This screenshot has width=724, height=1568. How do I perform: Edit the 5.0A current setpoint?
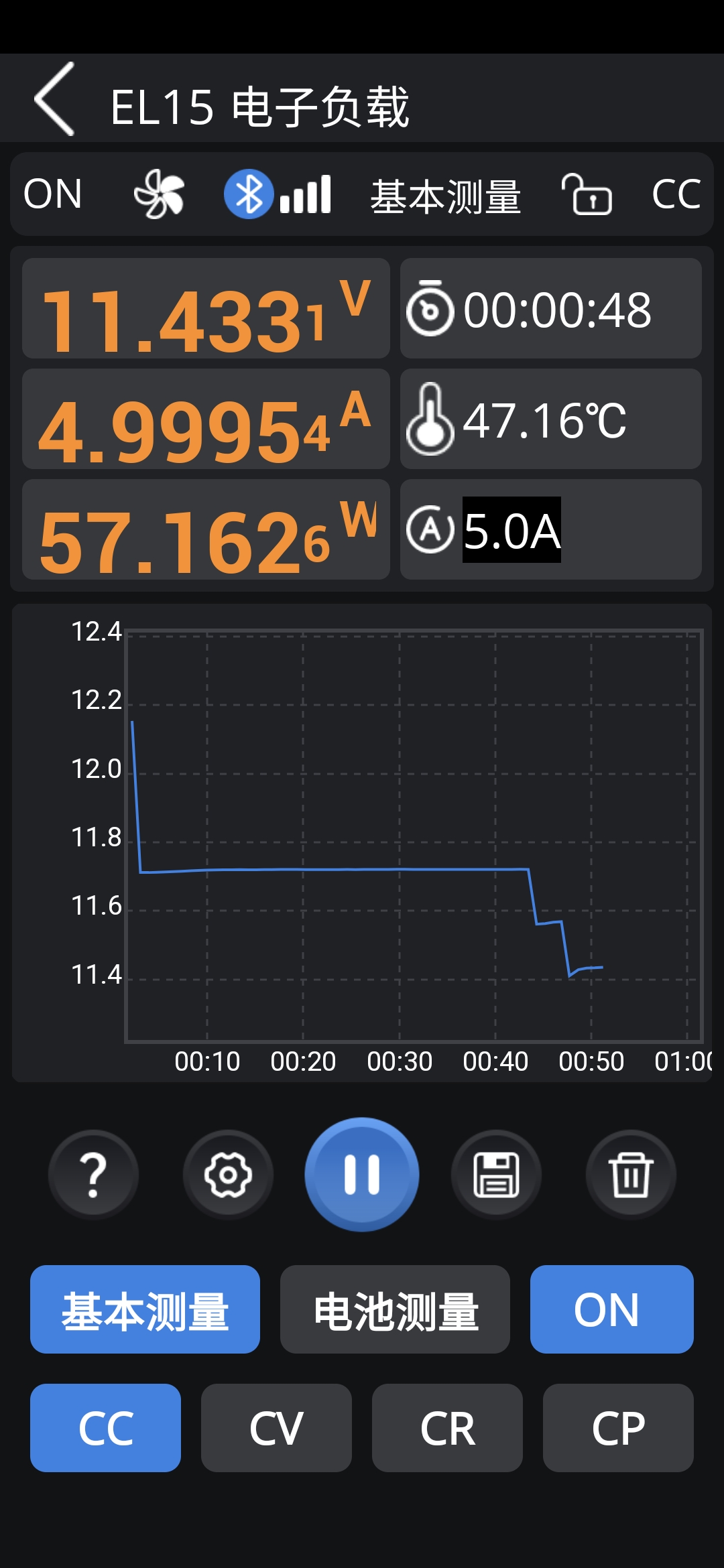point(511,530)
